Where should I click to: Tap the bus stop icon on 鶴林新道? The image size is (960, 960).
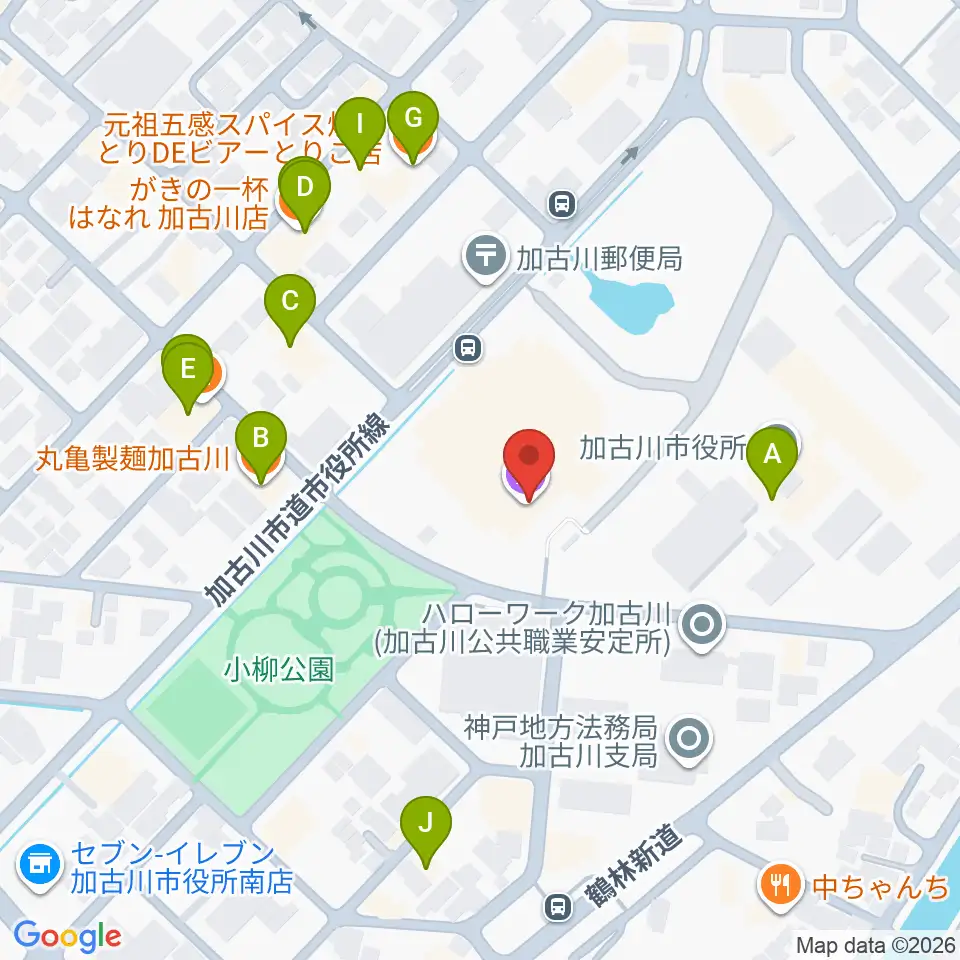point(557,906)
